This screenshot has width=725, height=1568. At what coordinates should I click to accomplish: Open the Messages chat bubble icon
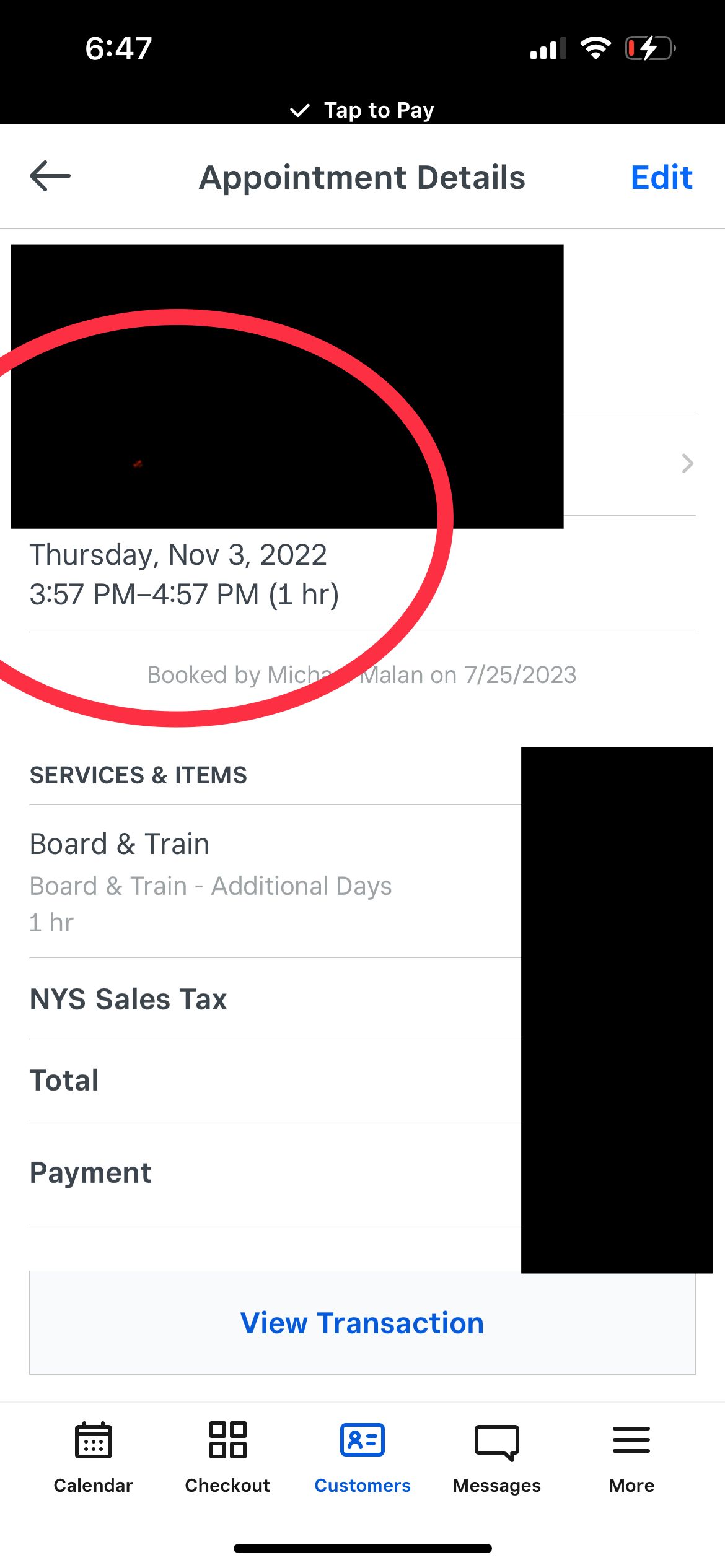click(496, 1440)
